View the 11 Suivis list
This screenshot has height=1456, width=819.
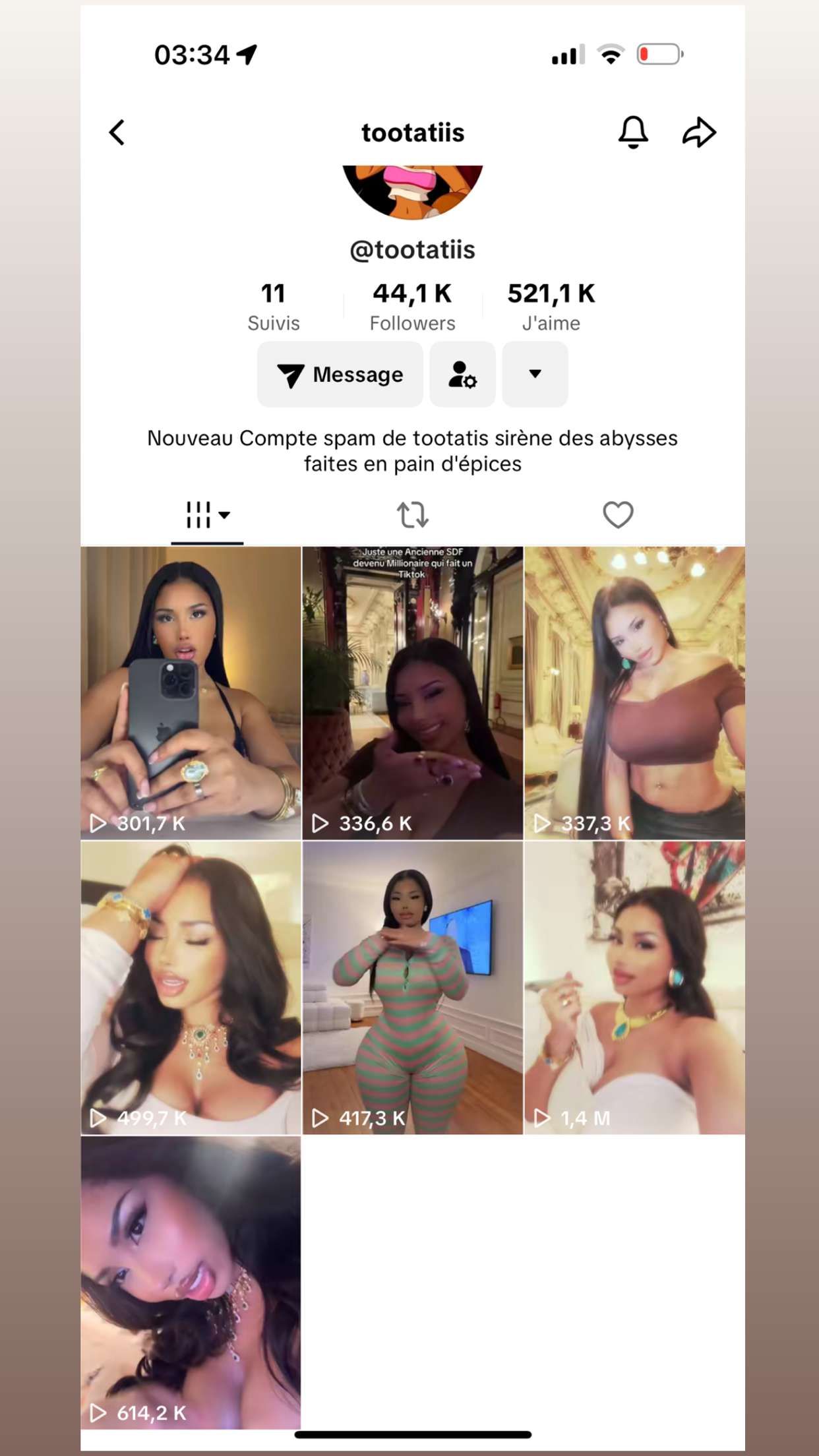[x=274, y=307]
